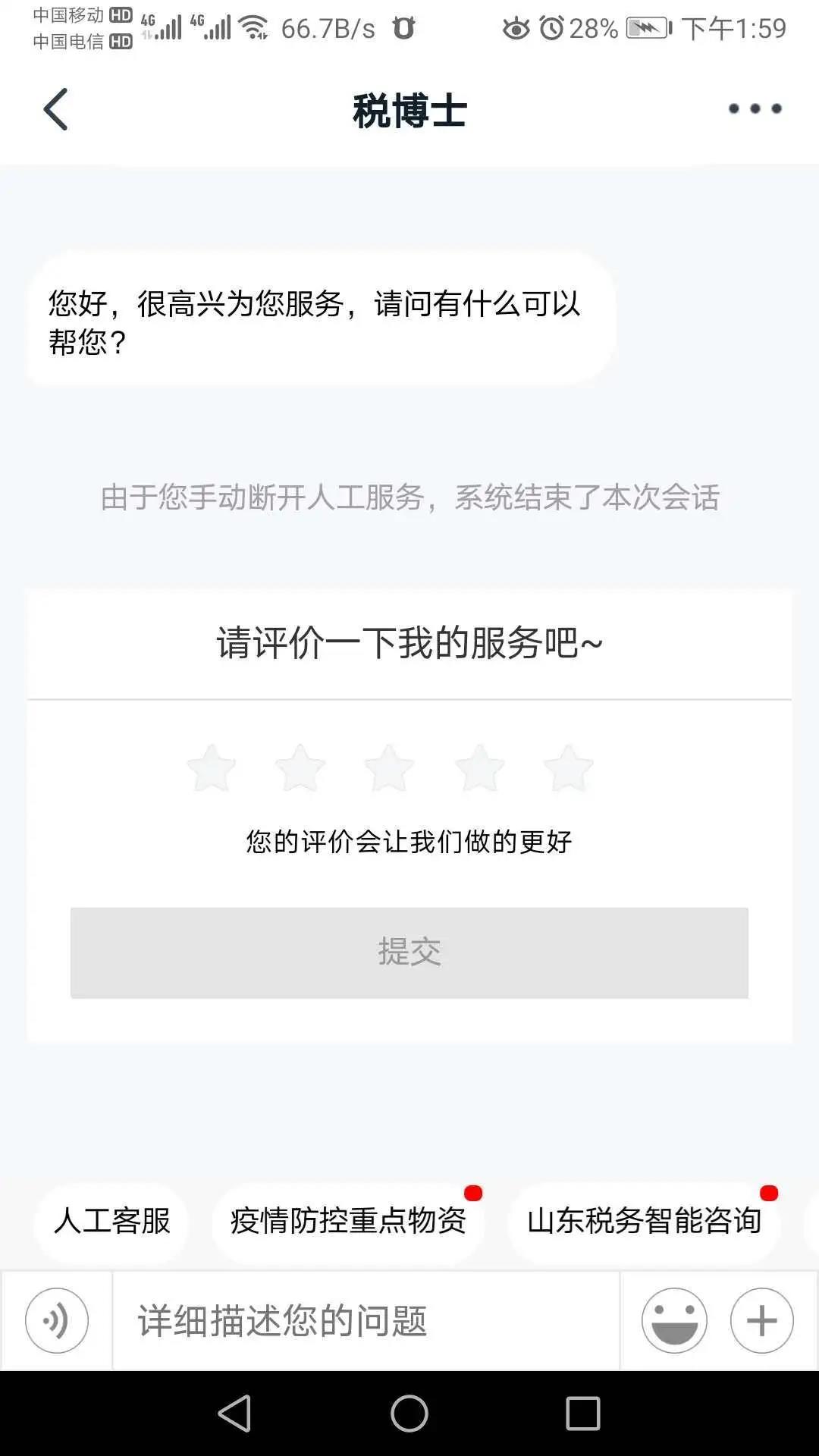Tap the system home button
The height and width of the screenshot is (1456, 819).
tap(409, 1414)
